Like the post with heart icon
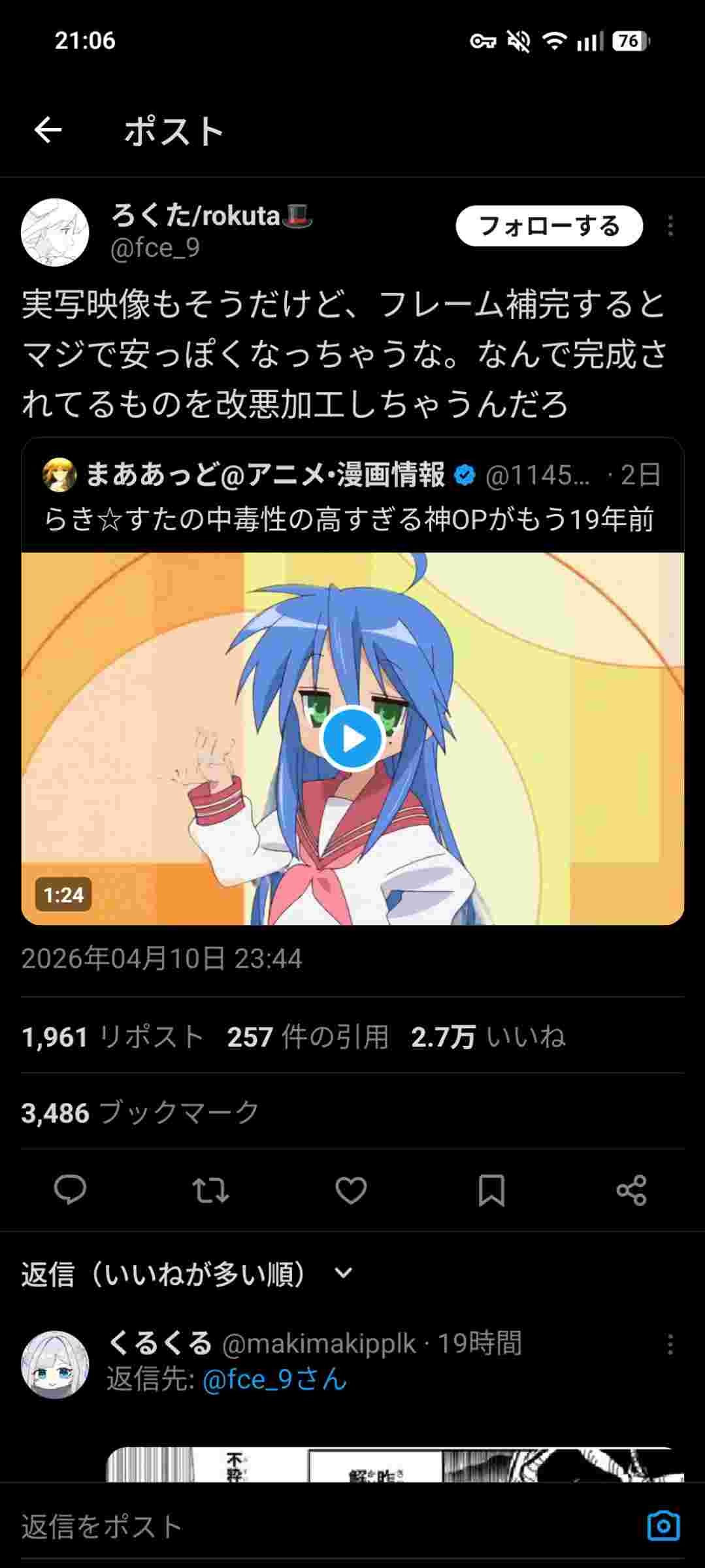The width and height of the screenshot is (705, 1568). click(351, 1190)
